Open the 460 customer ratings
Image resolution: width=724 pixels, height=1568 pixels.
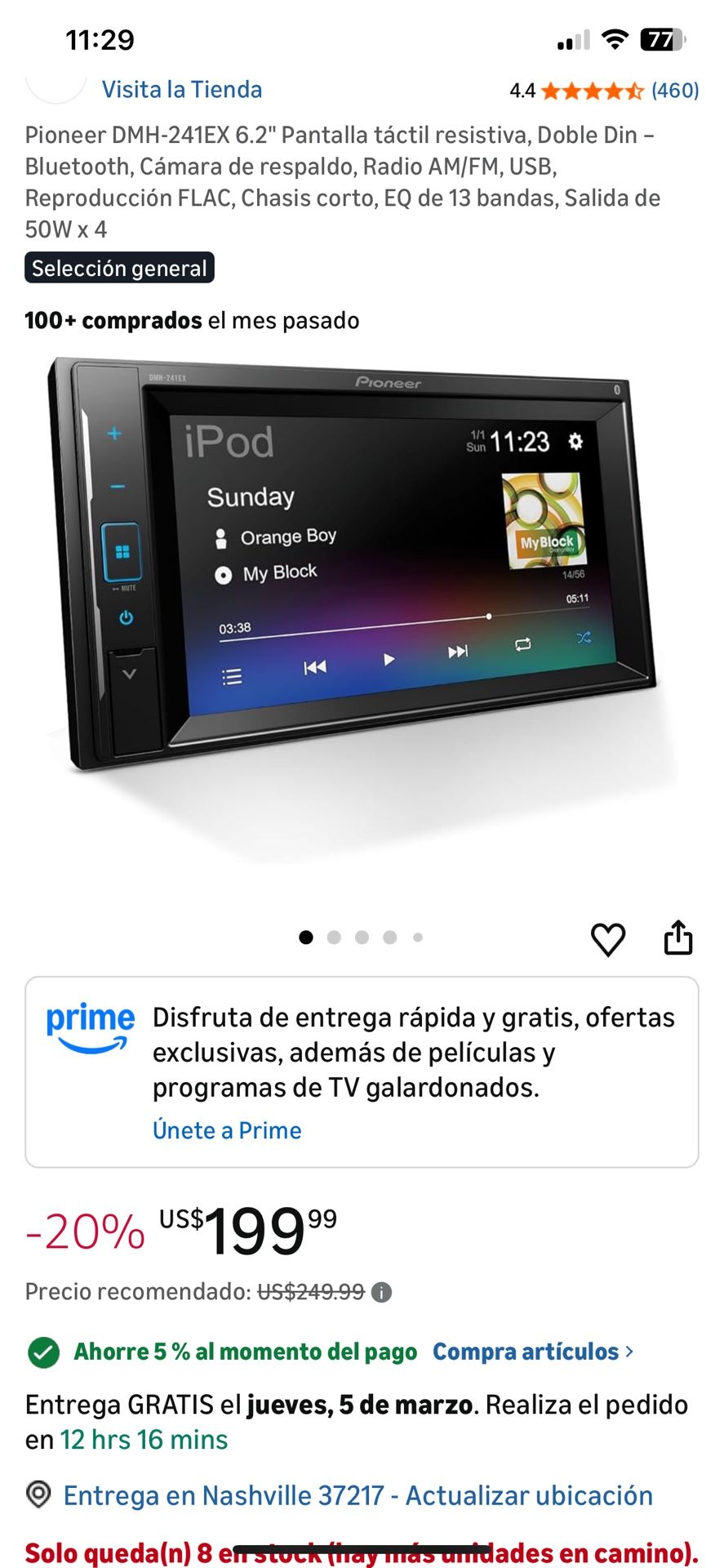tap(674, 91)
